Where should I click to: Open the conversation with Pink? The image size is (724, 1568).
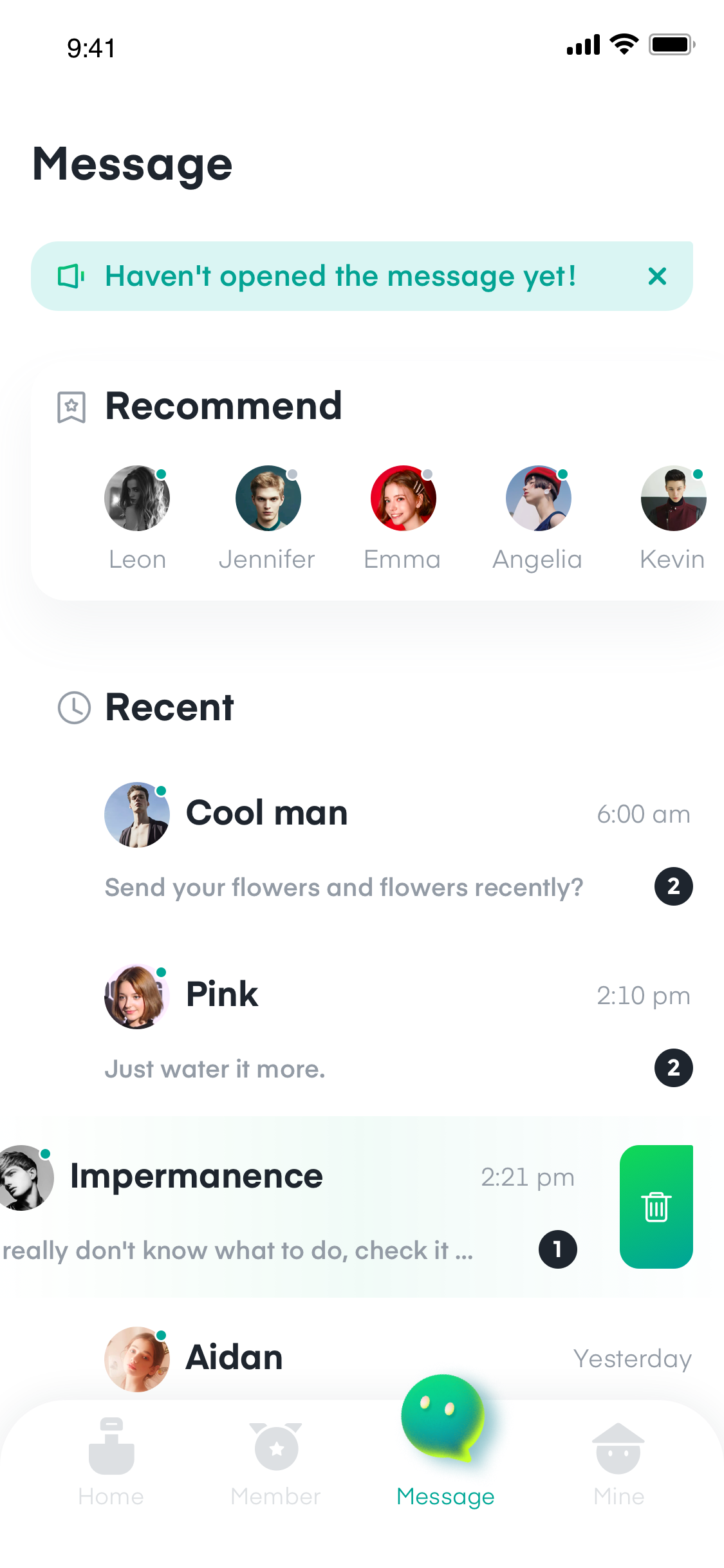click(398, 1025)
